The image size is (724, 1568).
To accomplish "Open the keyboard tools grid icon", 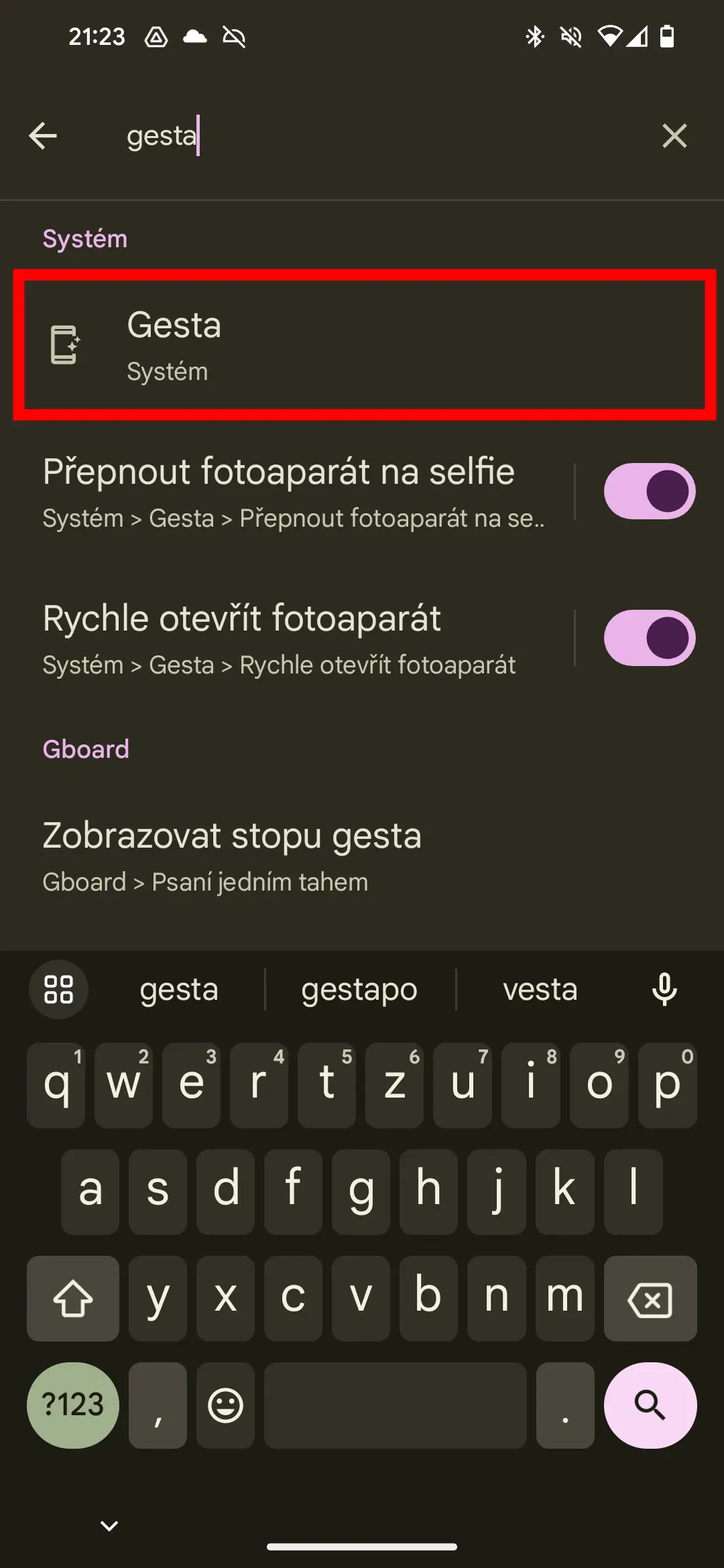I will pyautogui.click(x=58, y=989).
